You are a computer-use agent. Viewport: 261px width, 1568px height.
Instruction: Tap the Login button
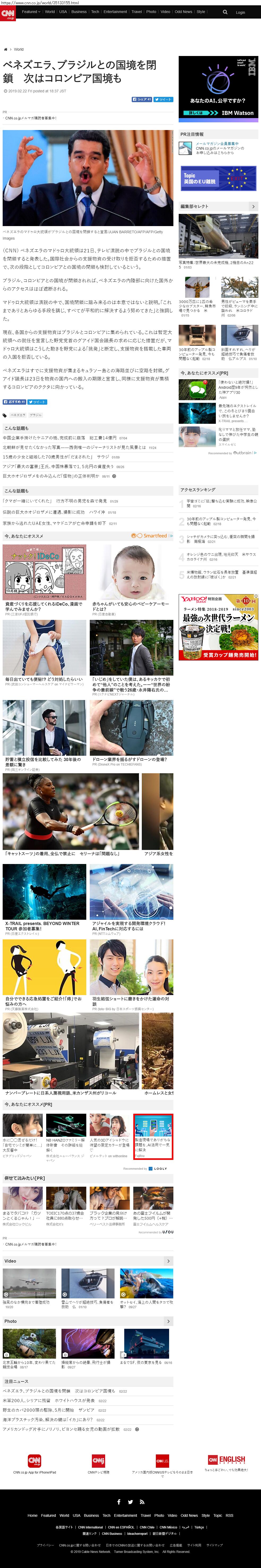pos(240,12)
